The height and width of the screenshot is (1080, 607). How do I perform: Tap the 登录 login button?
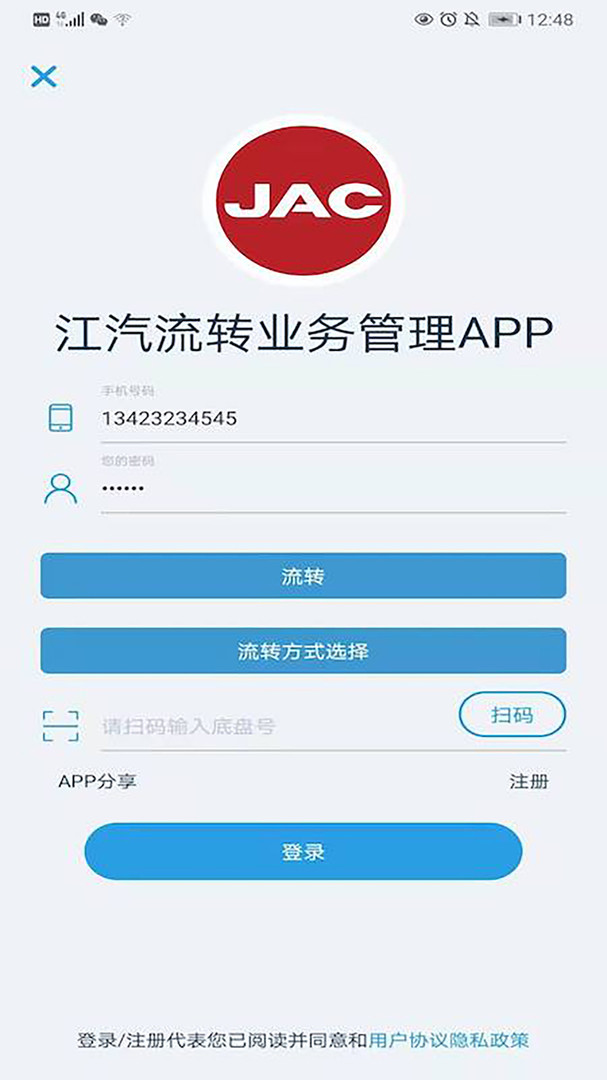point(303,852)
